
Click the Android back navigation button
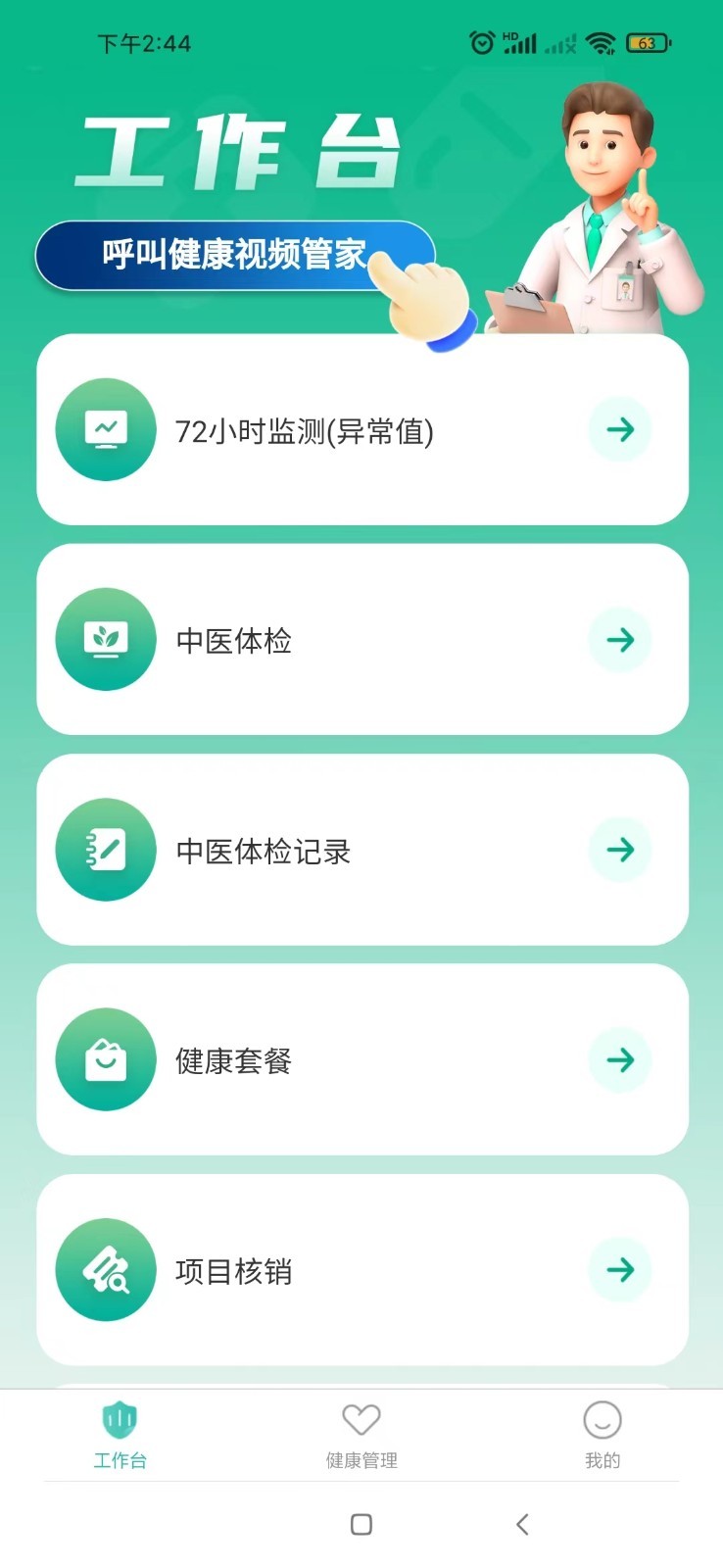click(521, 1525)
